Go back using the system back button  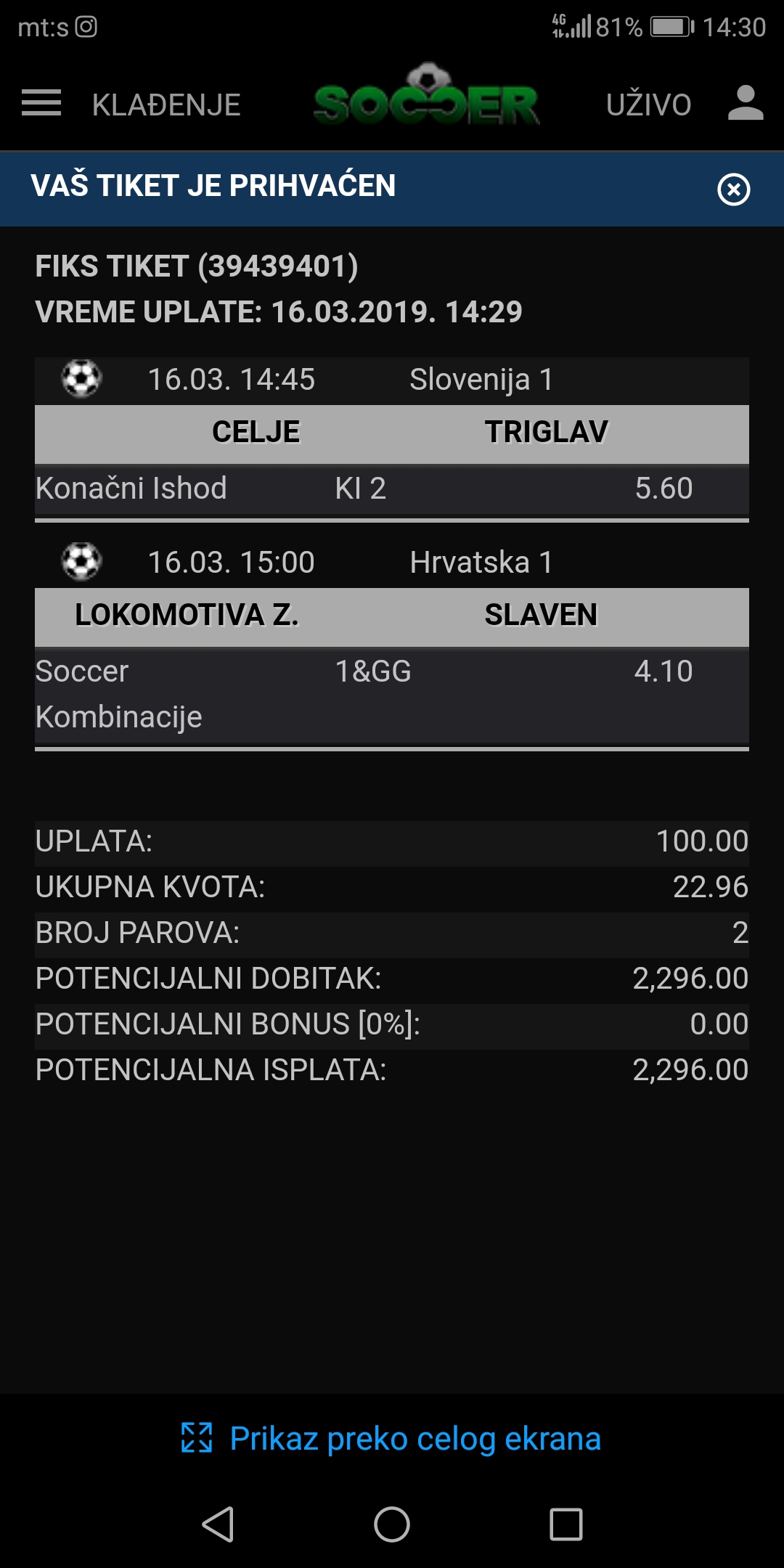point(217,1524)
